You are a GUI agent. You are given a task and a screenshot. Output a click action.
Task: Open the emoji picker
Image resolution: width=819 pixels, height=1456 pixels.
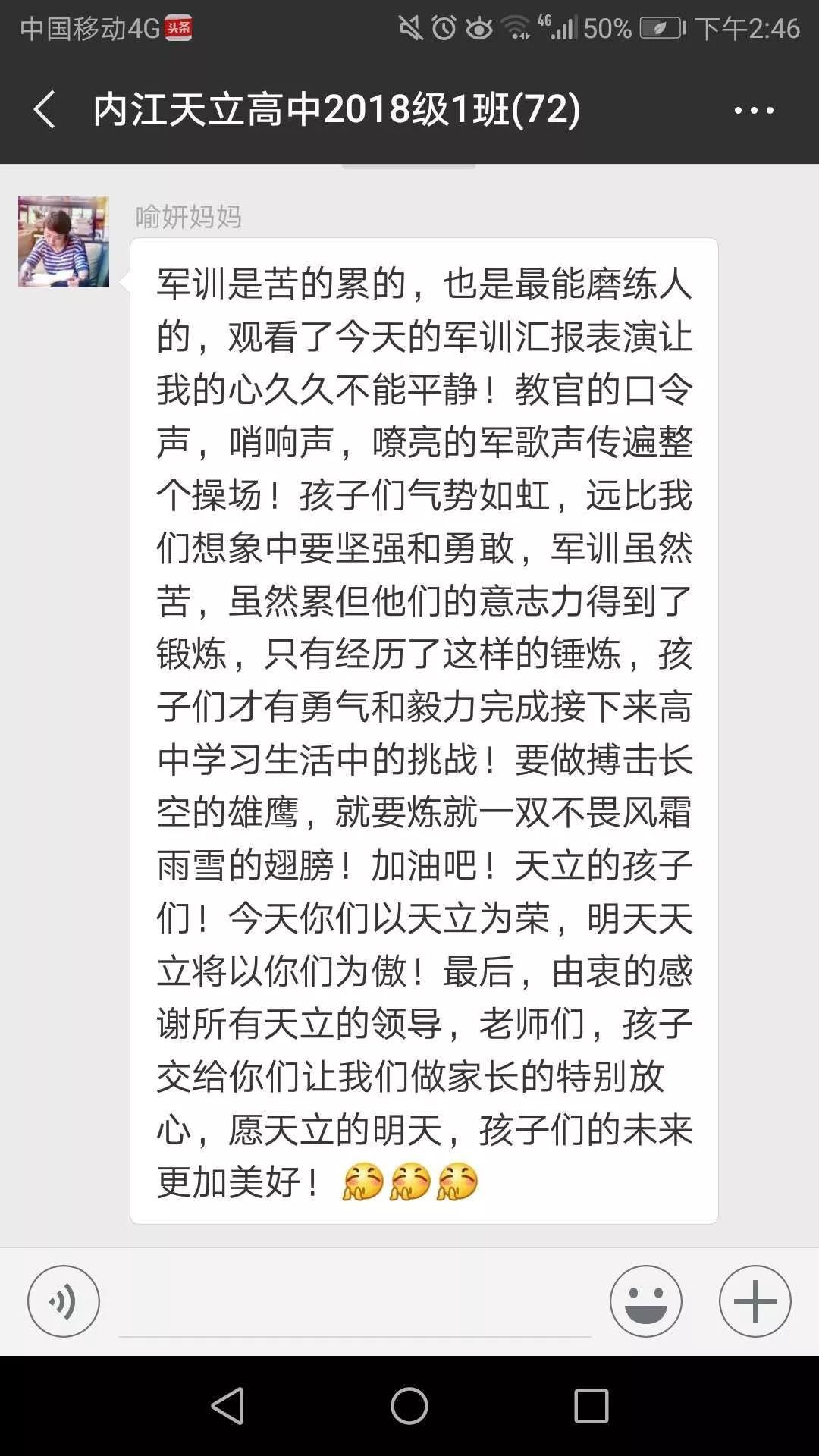point(646,1301)
